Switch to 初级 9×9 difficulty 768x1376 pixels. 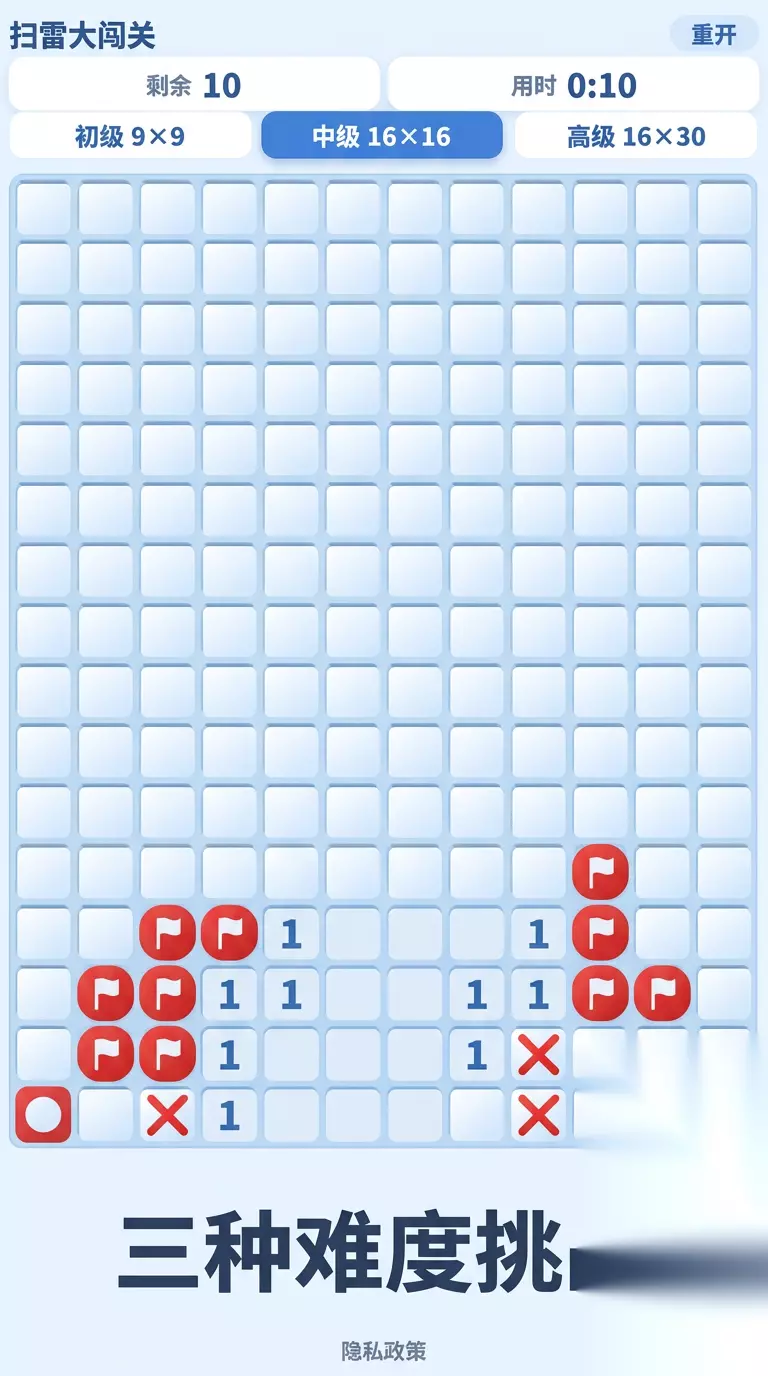point(130,136)
